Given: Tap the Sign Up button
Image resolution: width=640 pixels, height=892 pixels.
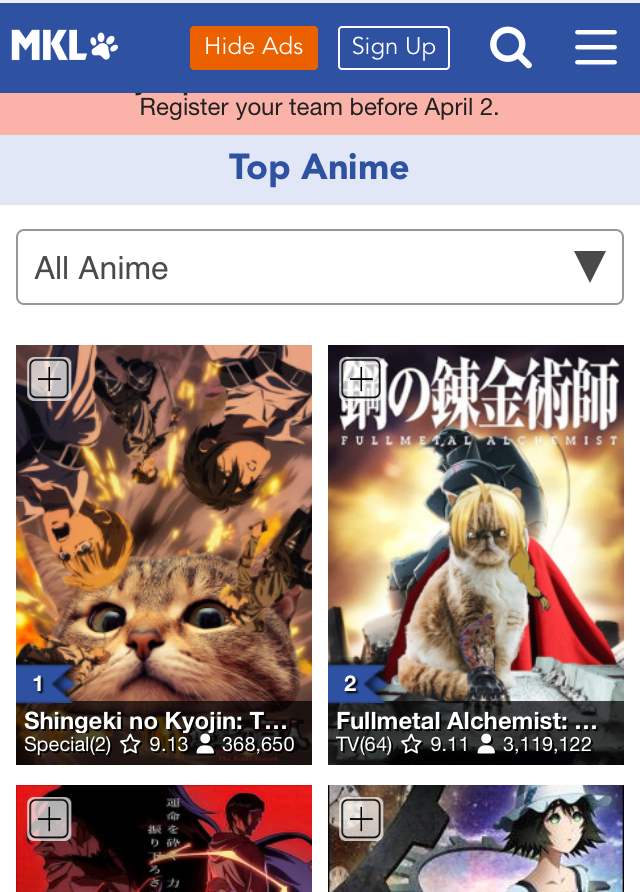Looking at the screenshot, I should pos(394,47).
